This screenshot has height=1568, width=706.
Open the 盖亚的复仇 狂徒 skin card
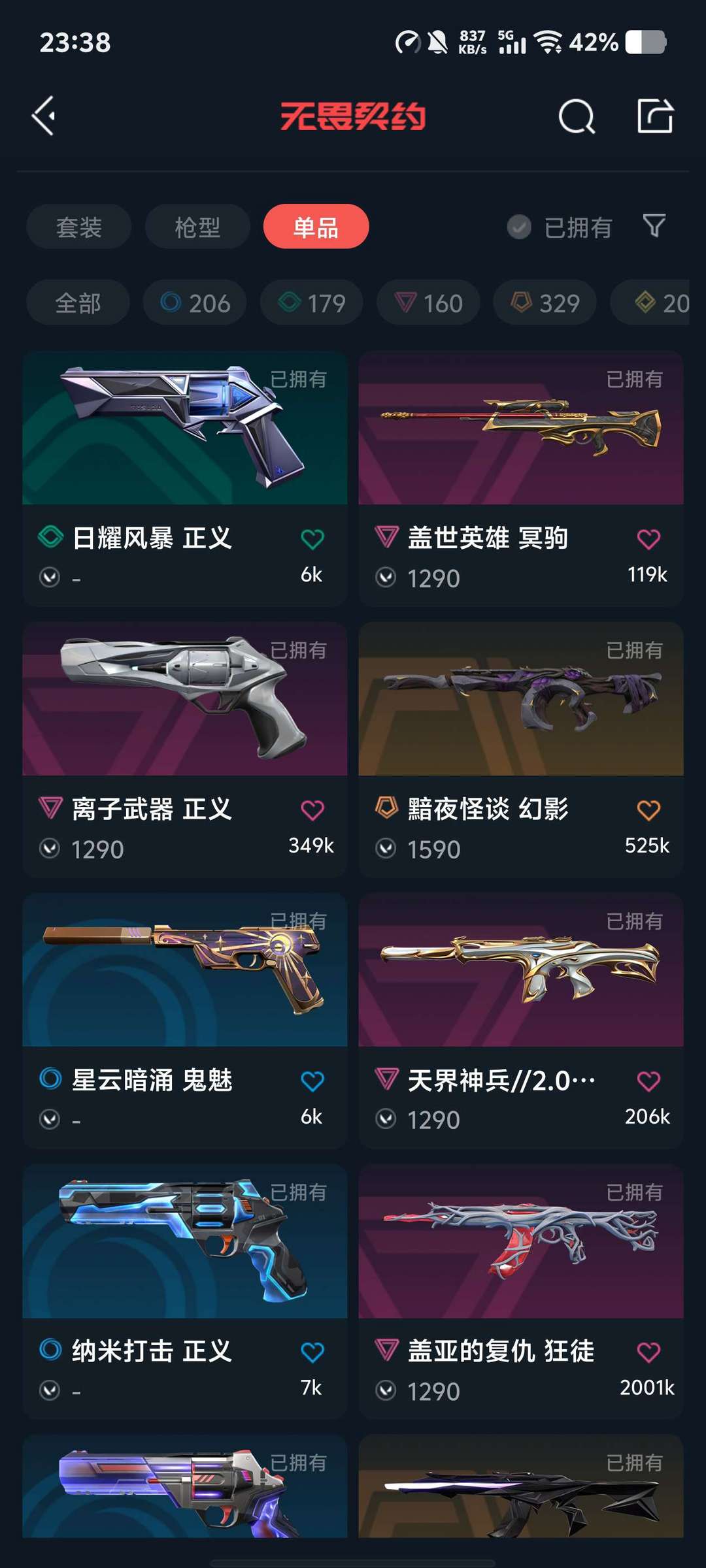pos(521,1292)
